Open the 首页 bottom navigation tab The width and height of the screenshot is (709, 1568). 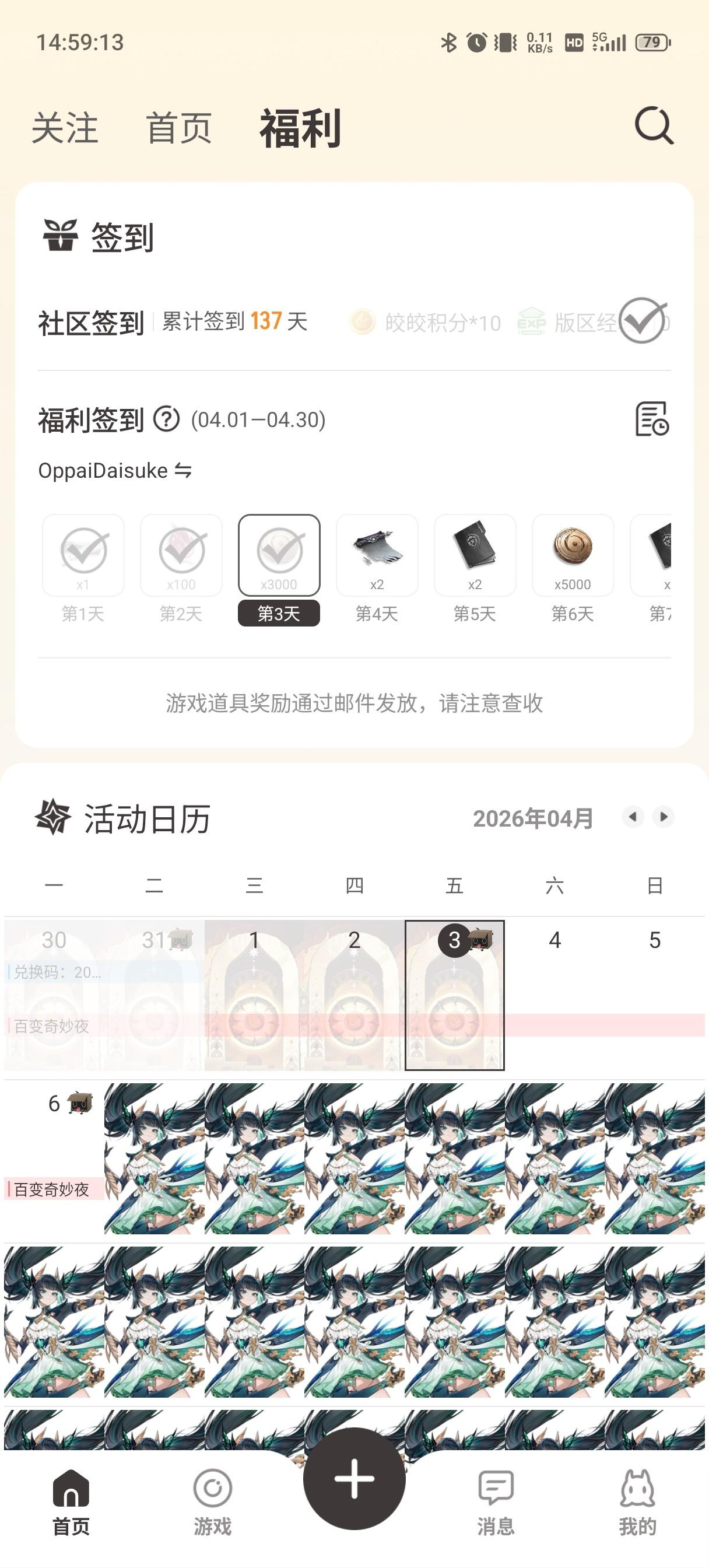click(x=71, y=1501)
